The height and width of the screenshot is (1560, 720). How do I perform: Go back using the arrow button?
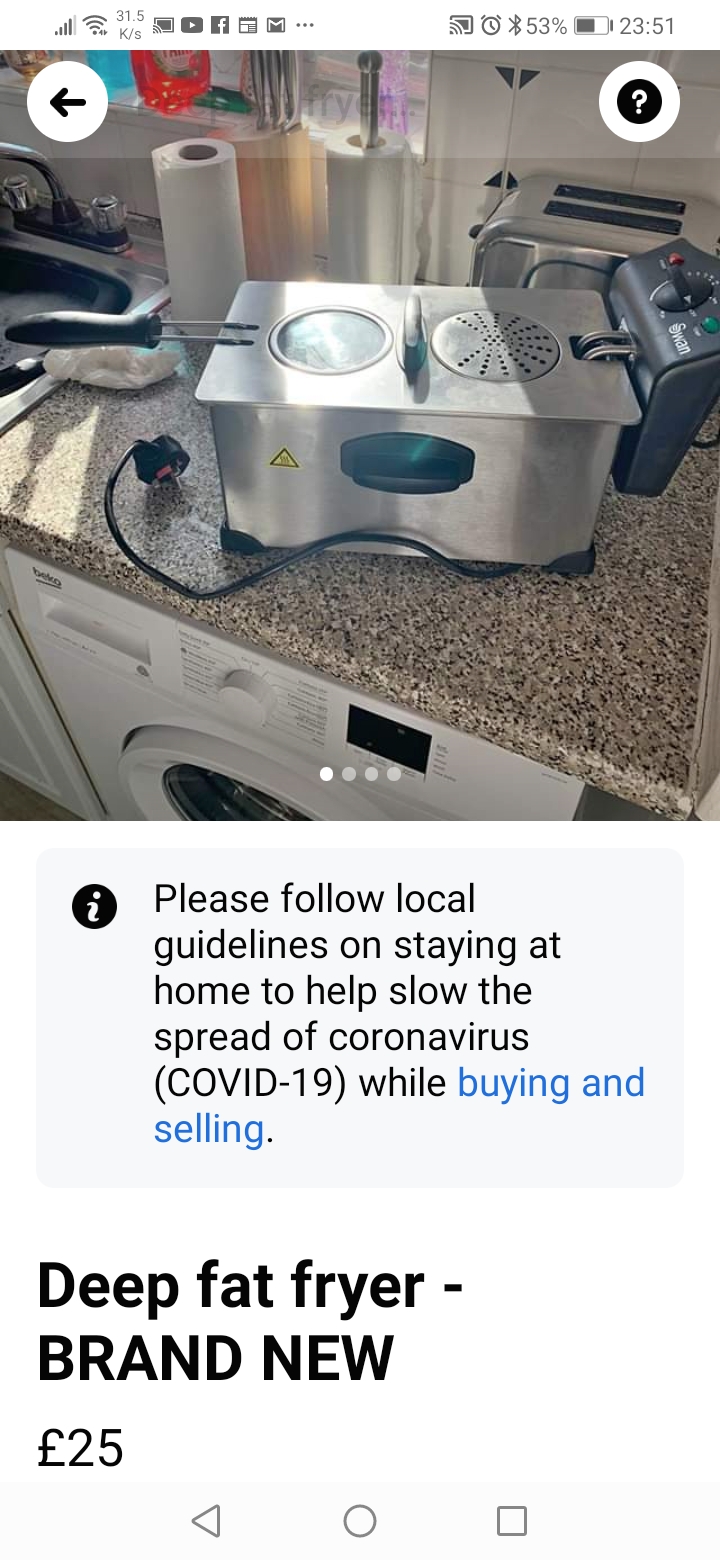[67, 102]
